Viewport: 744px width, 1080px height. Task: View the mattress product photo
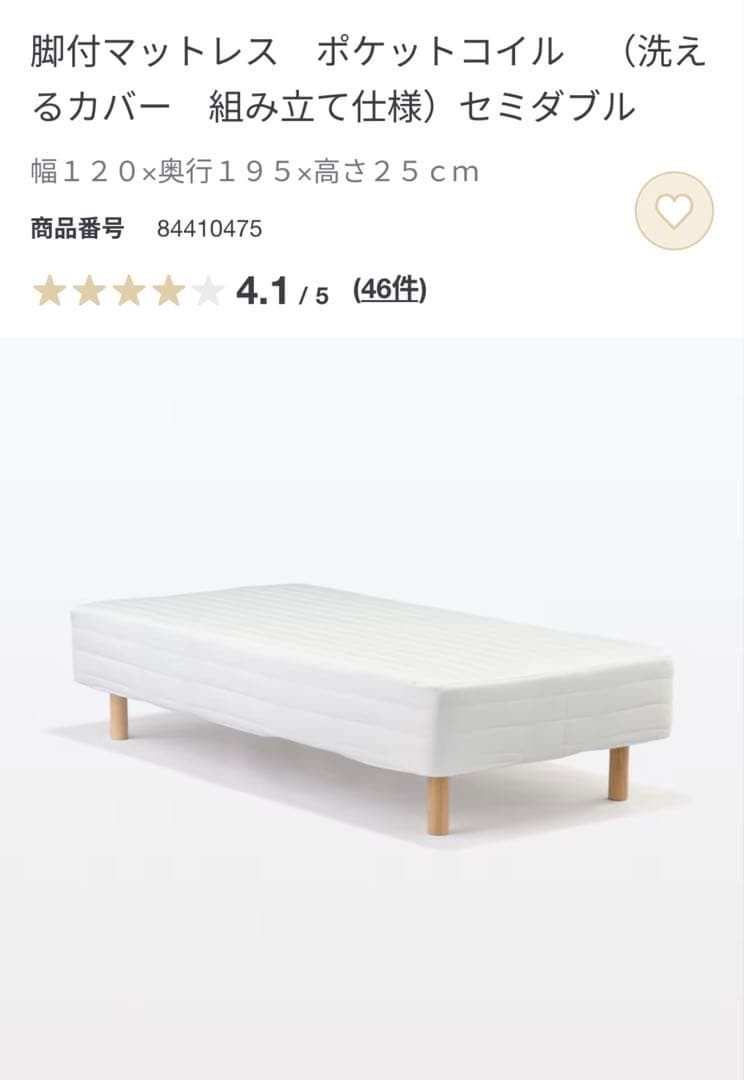point(372,700)
